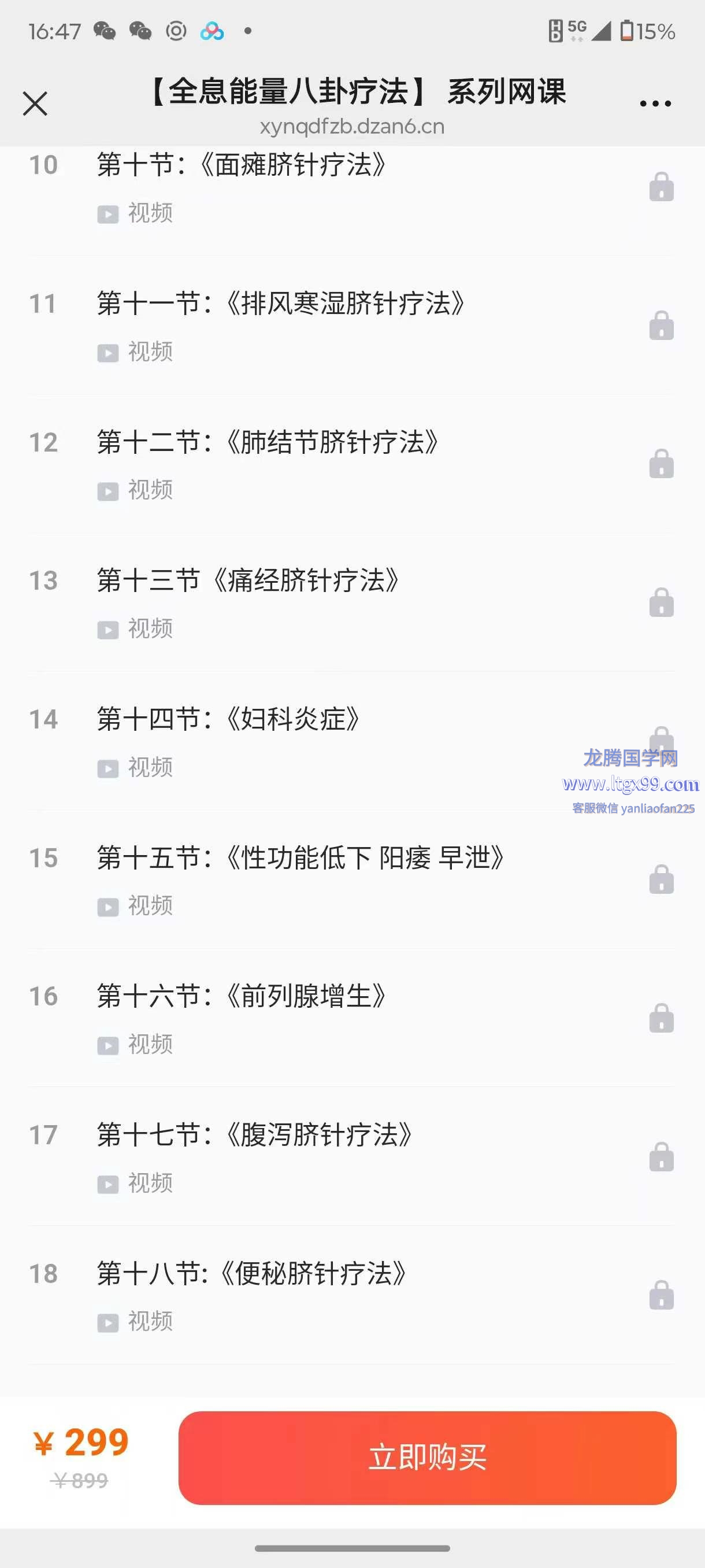Select lesson 12 《肺结节脐针疗法》
The width and height of the screenshot is (705, 1568).
point(268,442)
